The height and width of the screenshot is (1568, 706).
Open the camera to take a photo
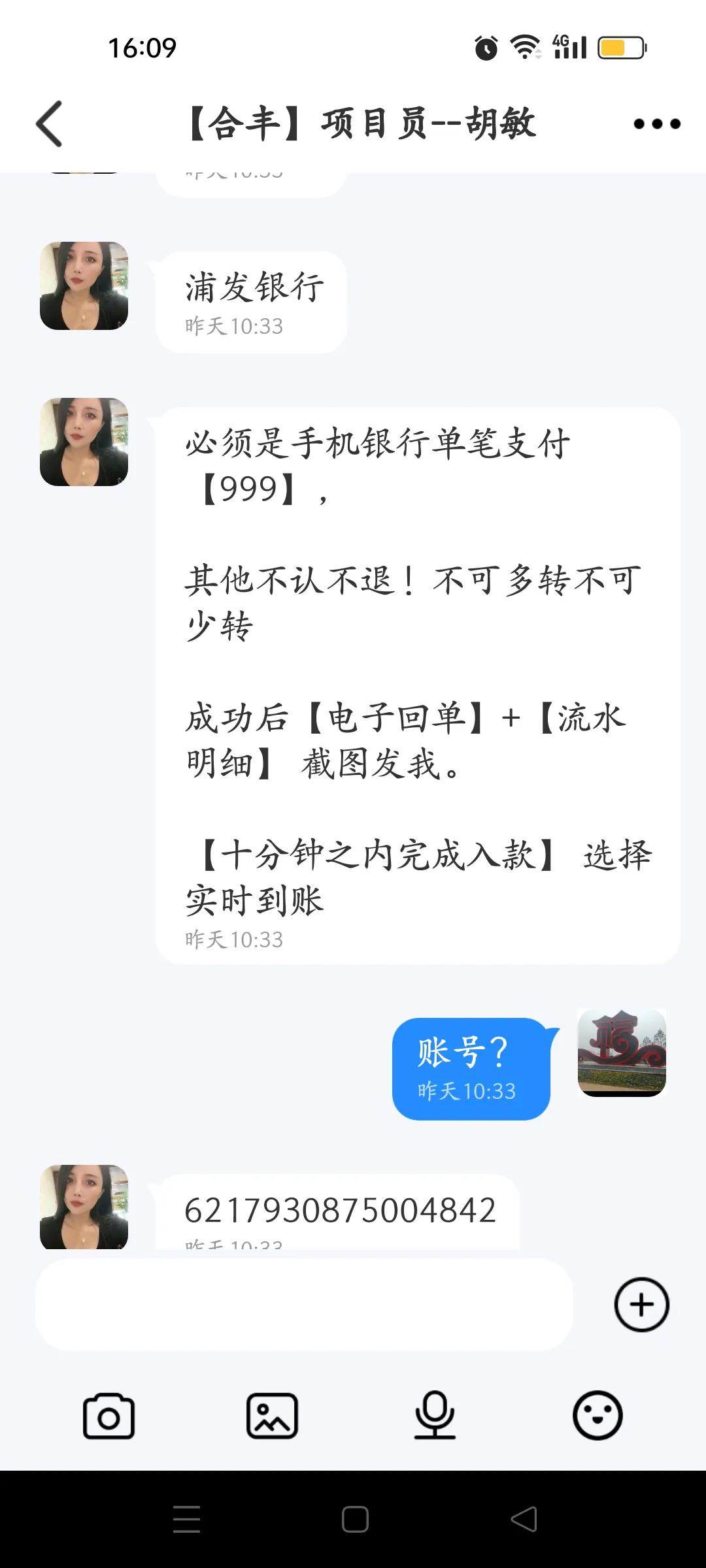pos(108,1414)
